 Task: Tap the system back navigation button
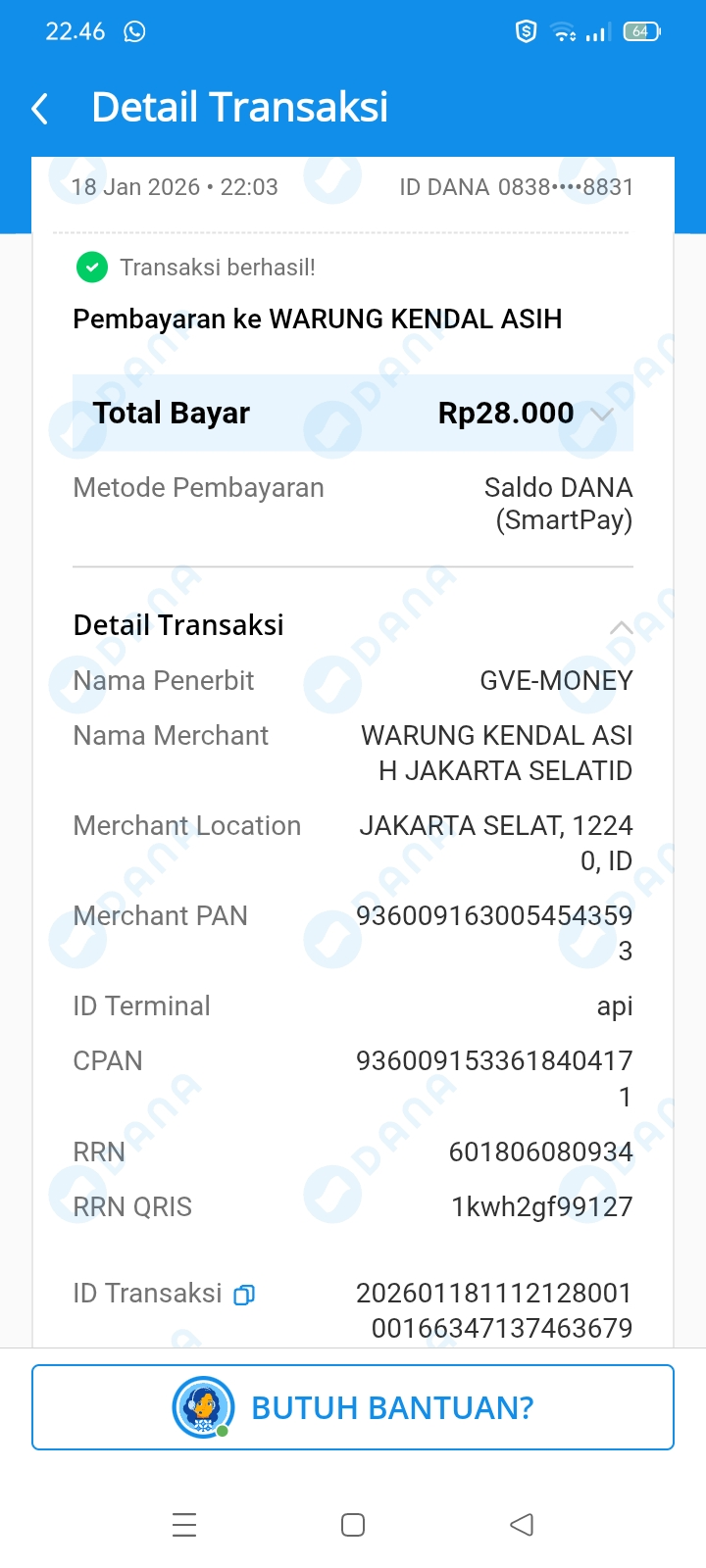click(522, 1524)
